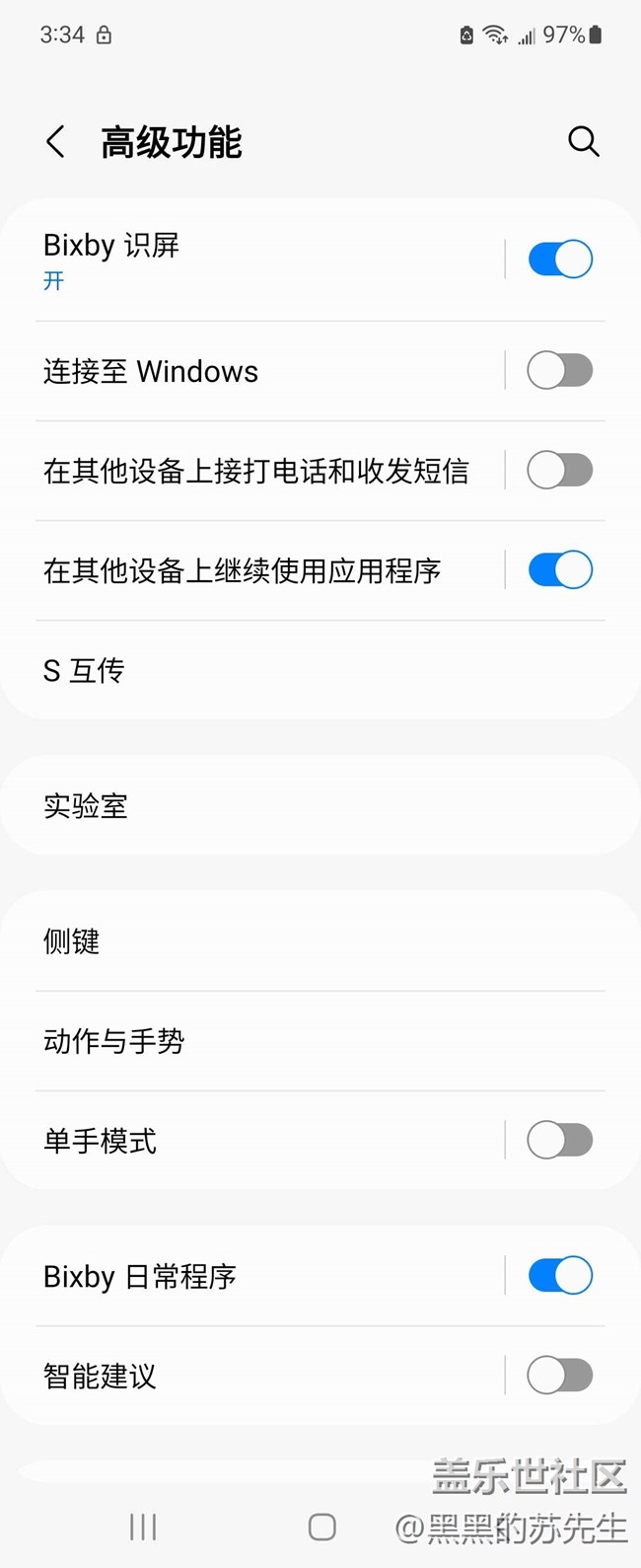The width and height of the screenshot is (641, 1568).
Task: Open 动作与手势
Action: 320,1041
